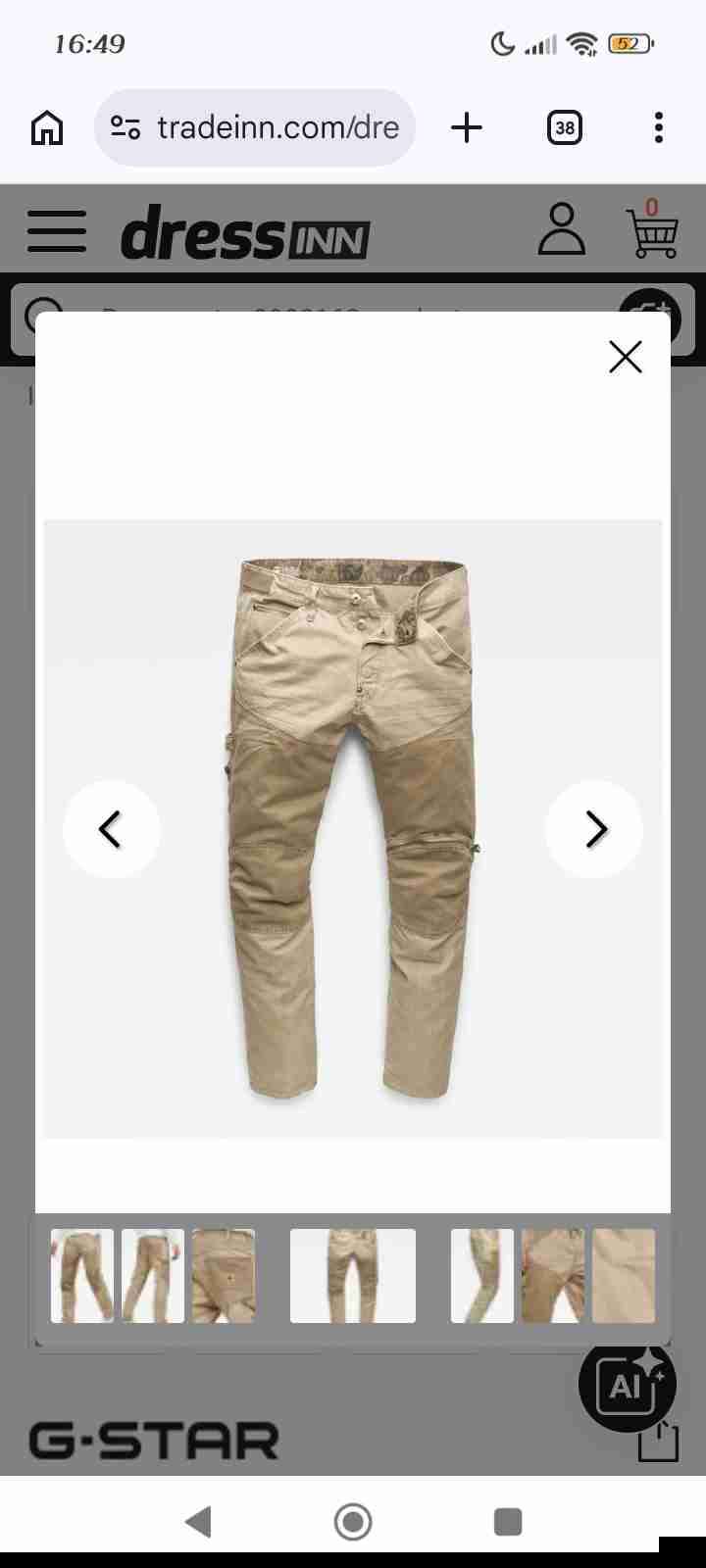Select the third thumbnail showing back pocket
Screen dimensions: 706x1568
tap(224, 1276)
